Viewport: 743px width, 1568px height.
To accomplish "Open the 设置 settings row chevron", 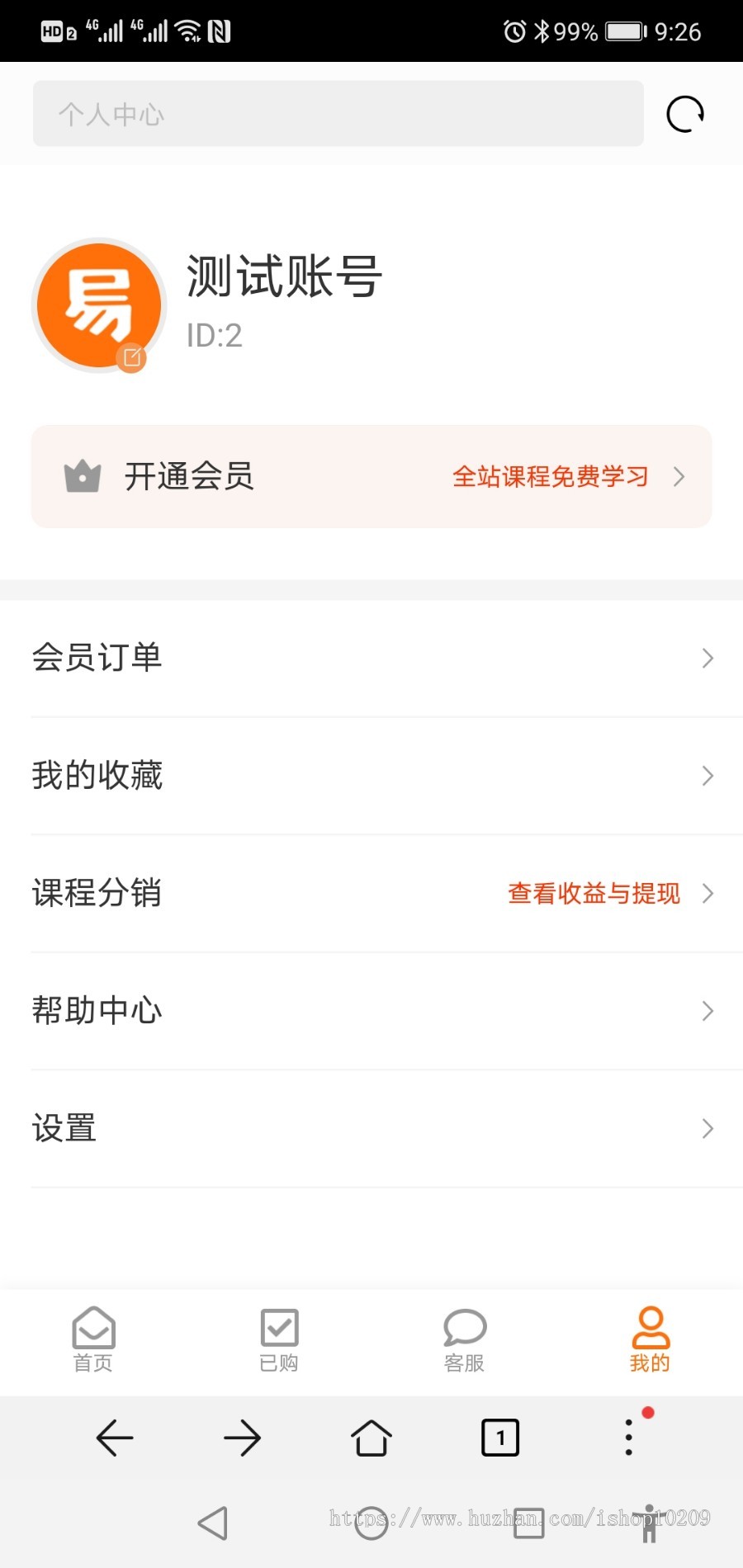I will (x=708, y=1128).
